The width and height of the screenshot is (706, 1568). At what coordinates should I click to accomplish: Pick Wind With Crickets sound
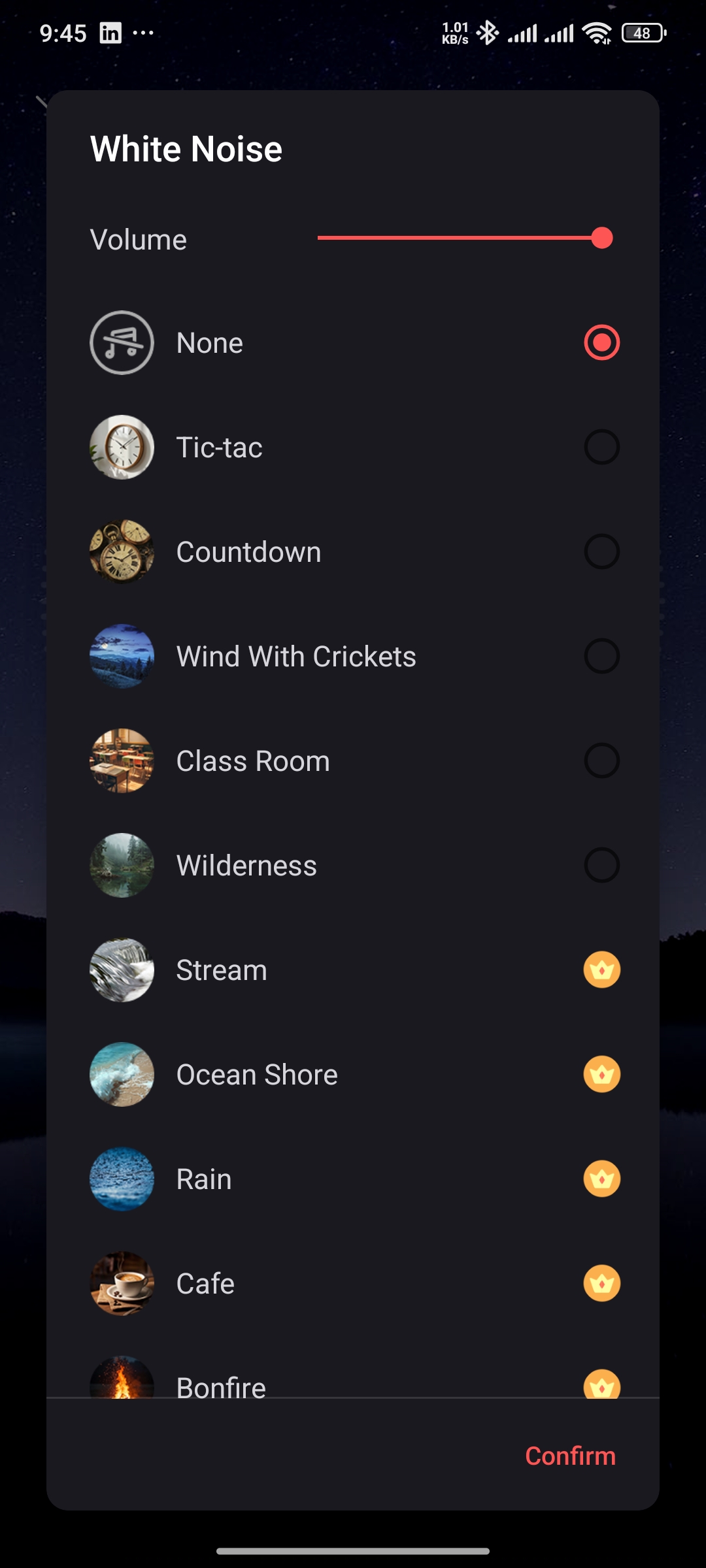pyautogui.click(x=601, y=656)
